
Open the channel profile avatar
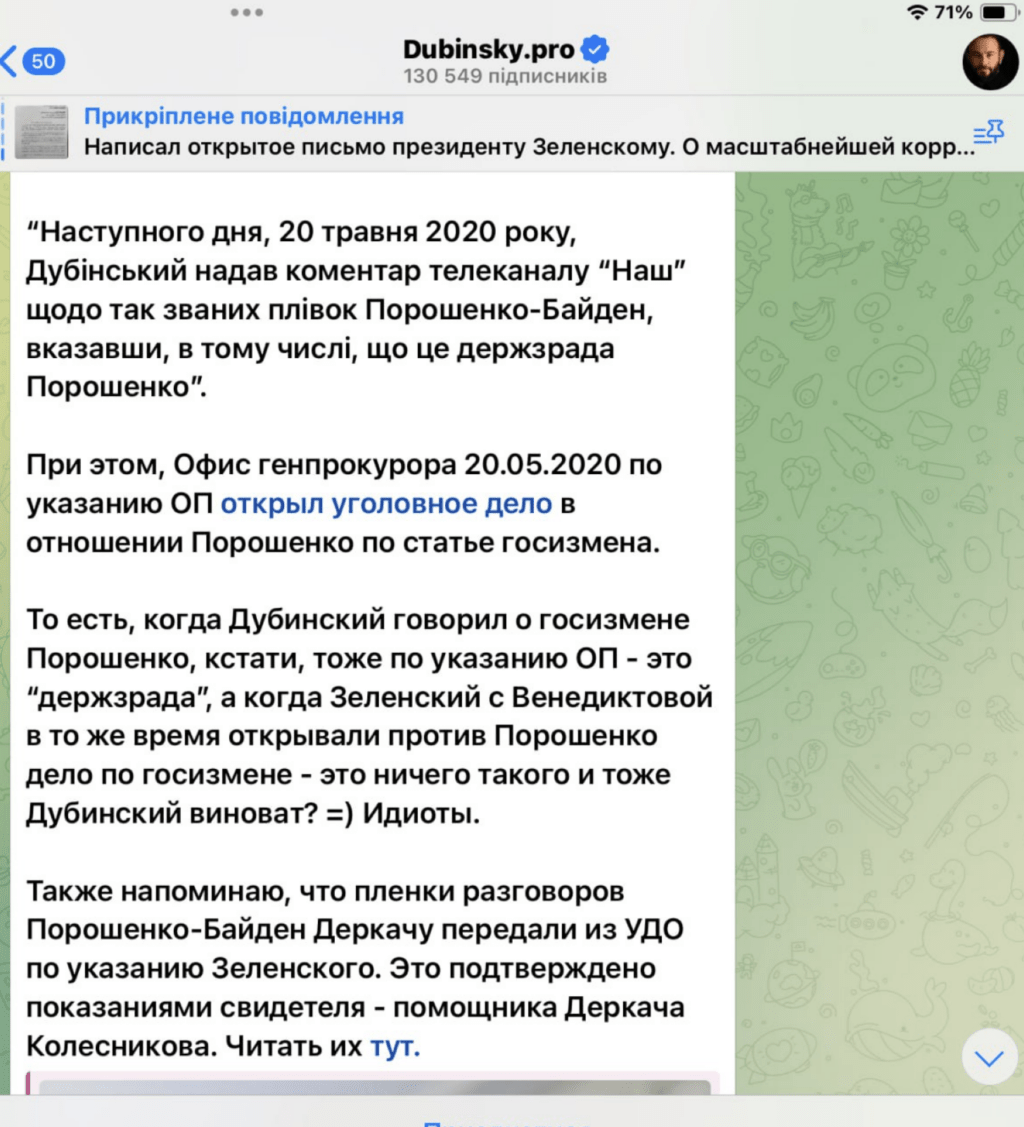989,61
